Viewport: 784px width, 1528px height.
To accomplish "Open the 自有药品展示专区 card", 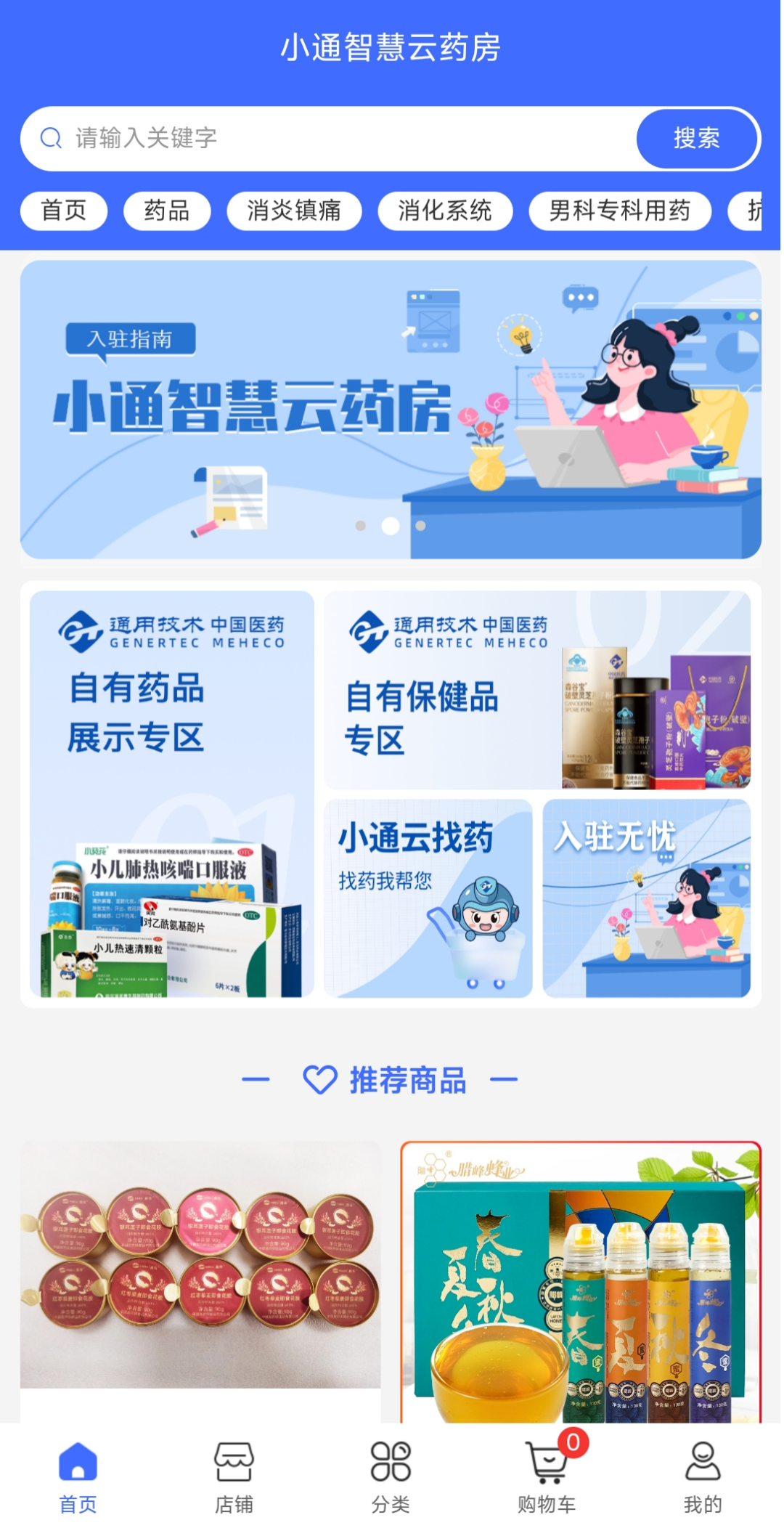I will point(172,793).
